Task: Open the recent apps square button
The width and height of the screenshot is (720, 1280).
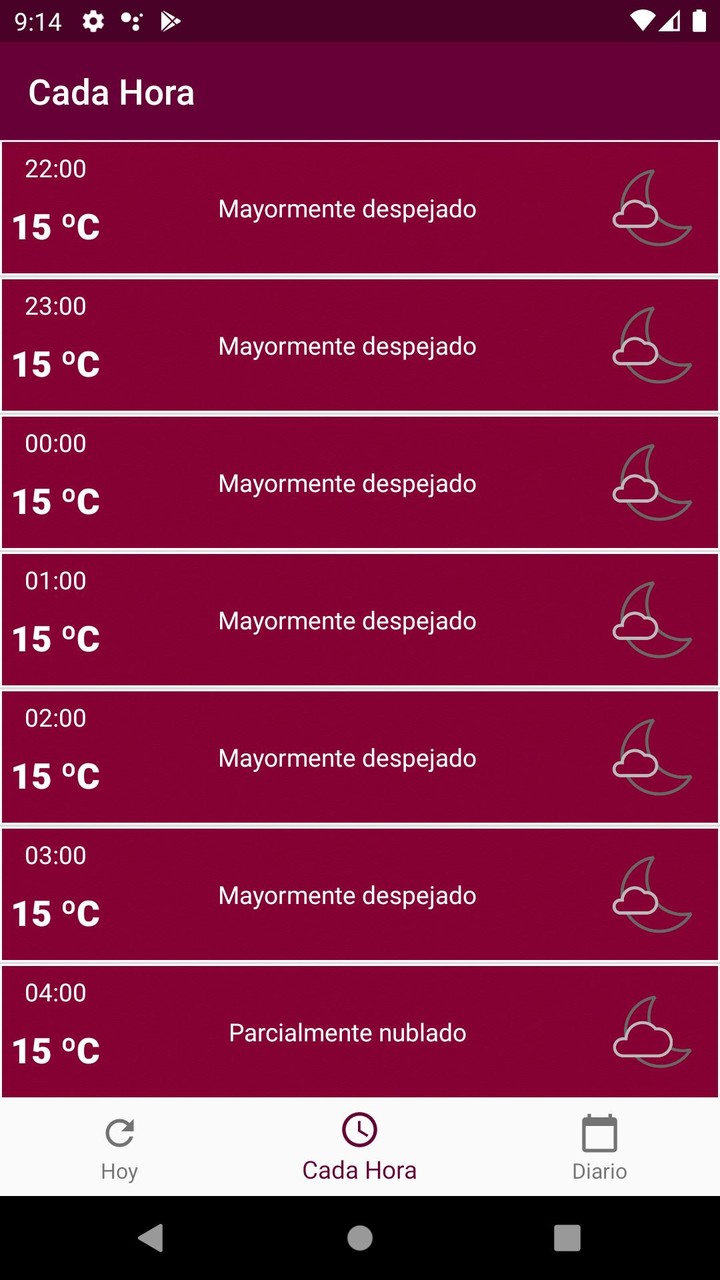Action: [x=566, y=1237]
